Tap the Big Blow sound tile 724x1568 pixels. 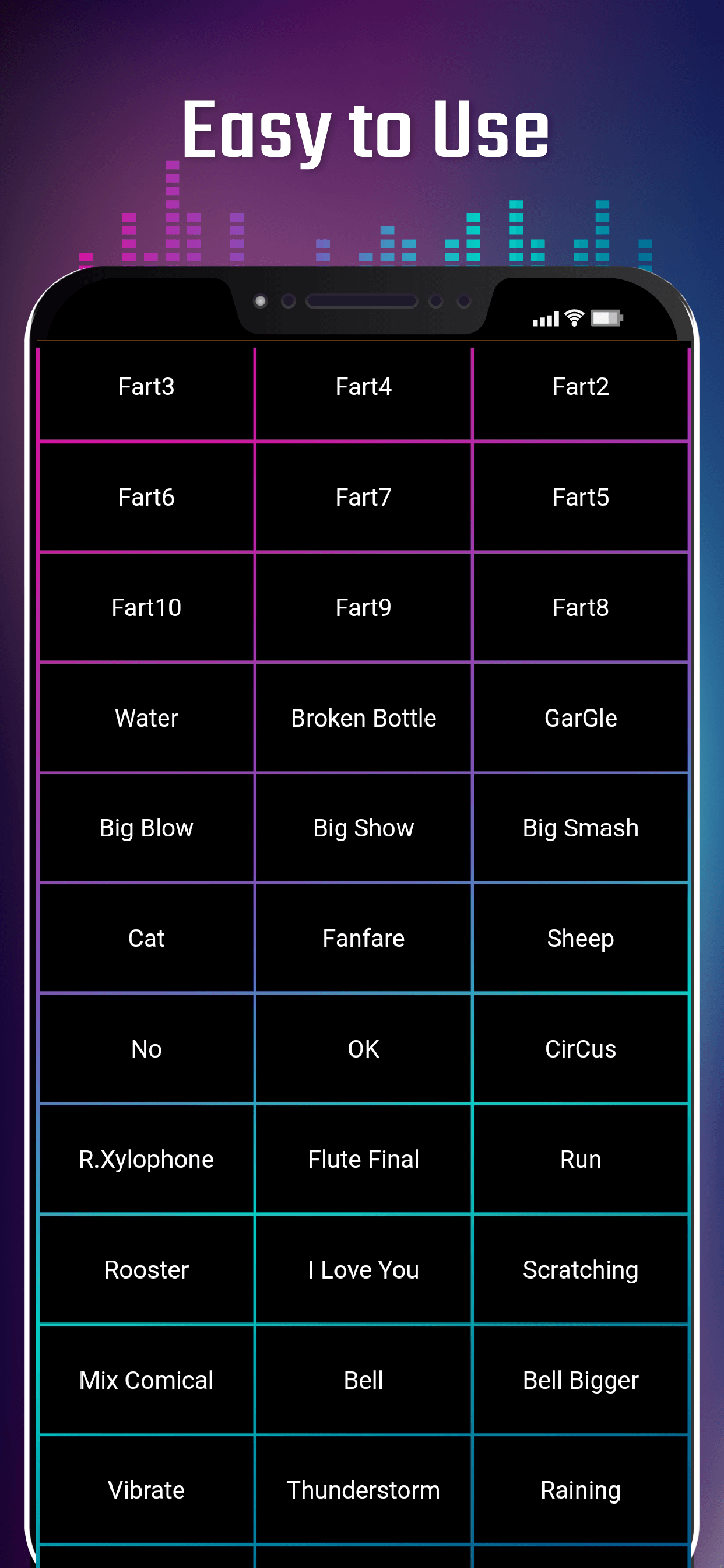pyautogui.click(x=145, y=828)
